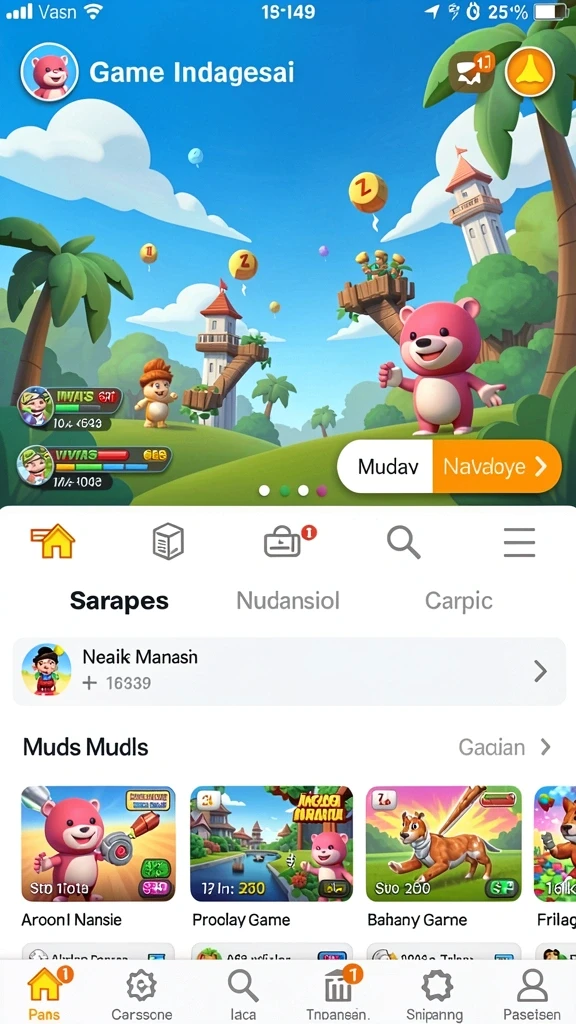Open the hamburger menu

(x=519, y=542)
